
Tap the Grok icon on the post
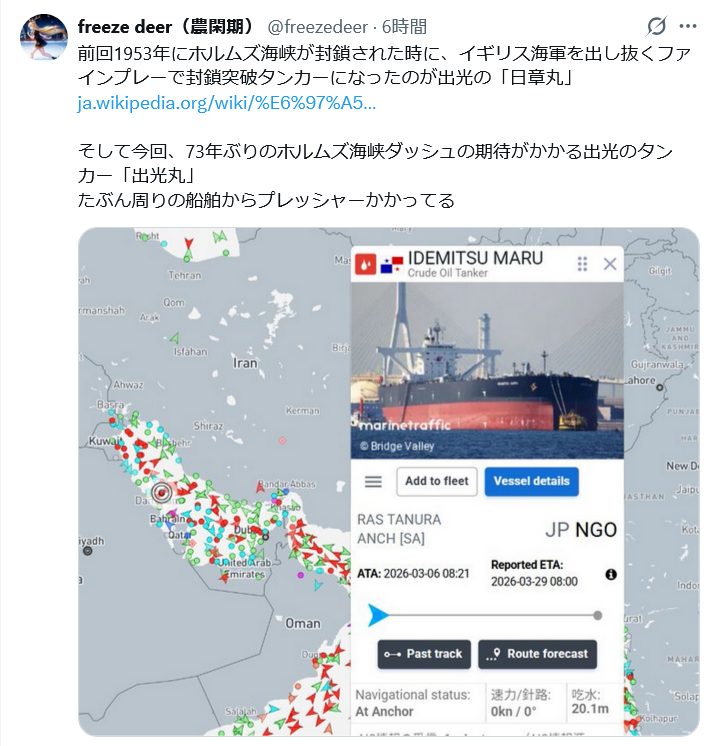(657, 27)
